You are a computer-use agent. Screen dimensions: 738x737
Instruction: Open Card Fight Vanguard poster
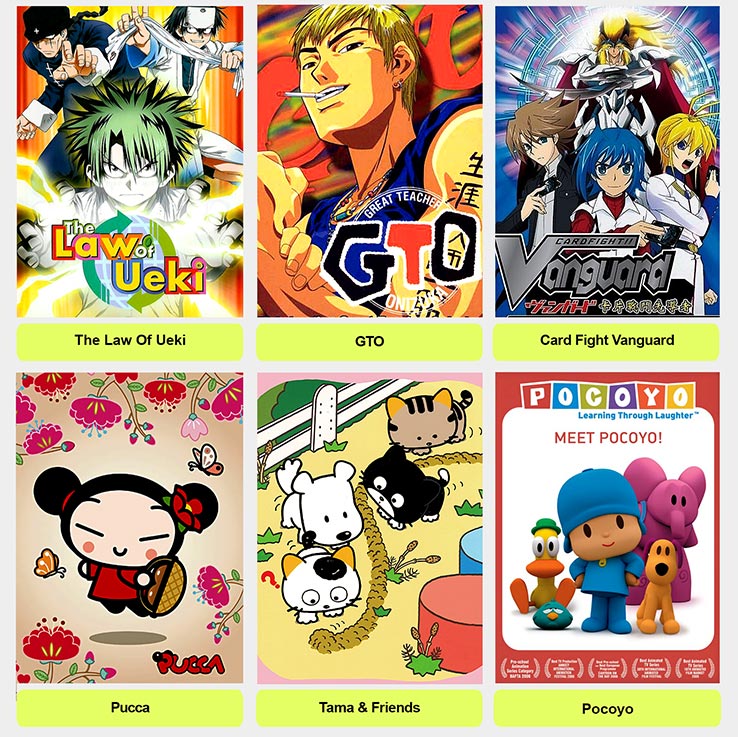tap(607, 160)
